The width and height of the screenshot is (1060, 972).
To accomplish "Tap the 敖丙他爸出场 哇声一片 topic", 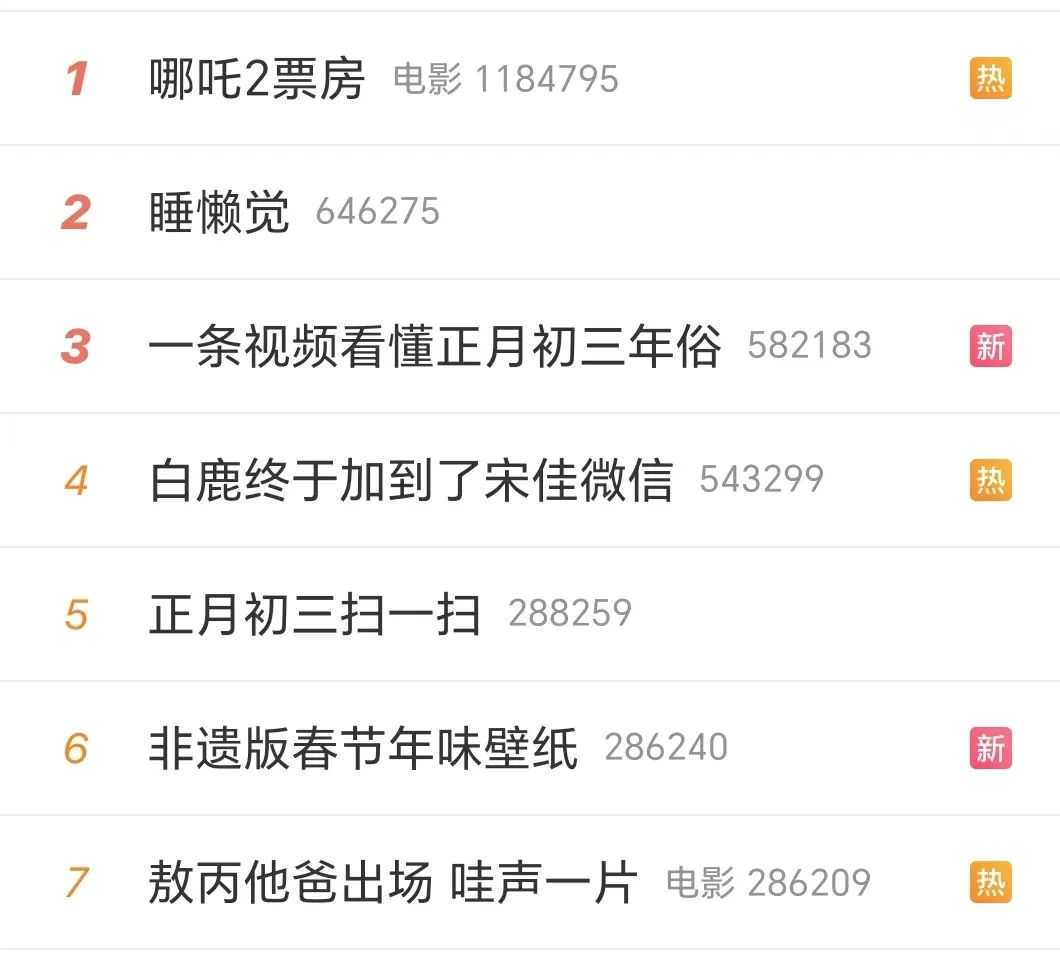I will click(x=392, y=882).
